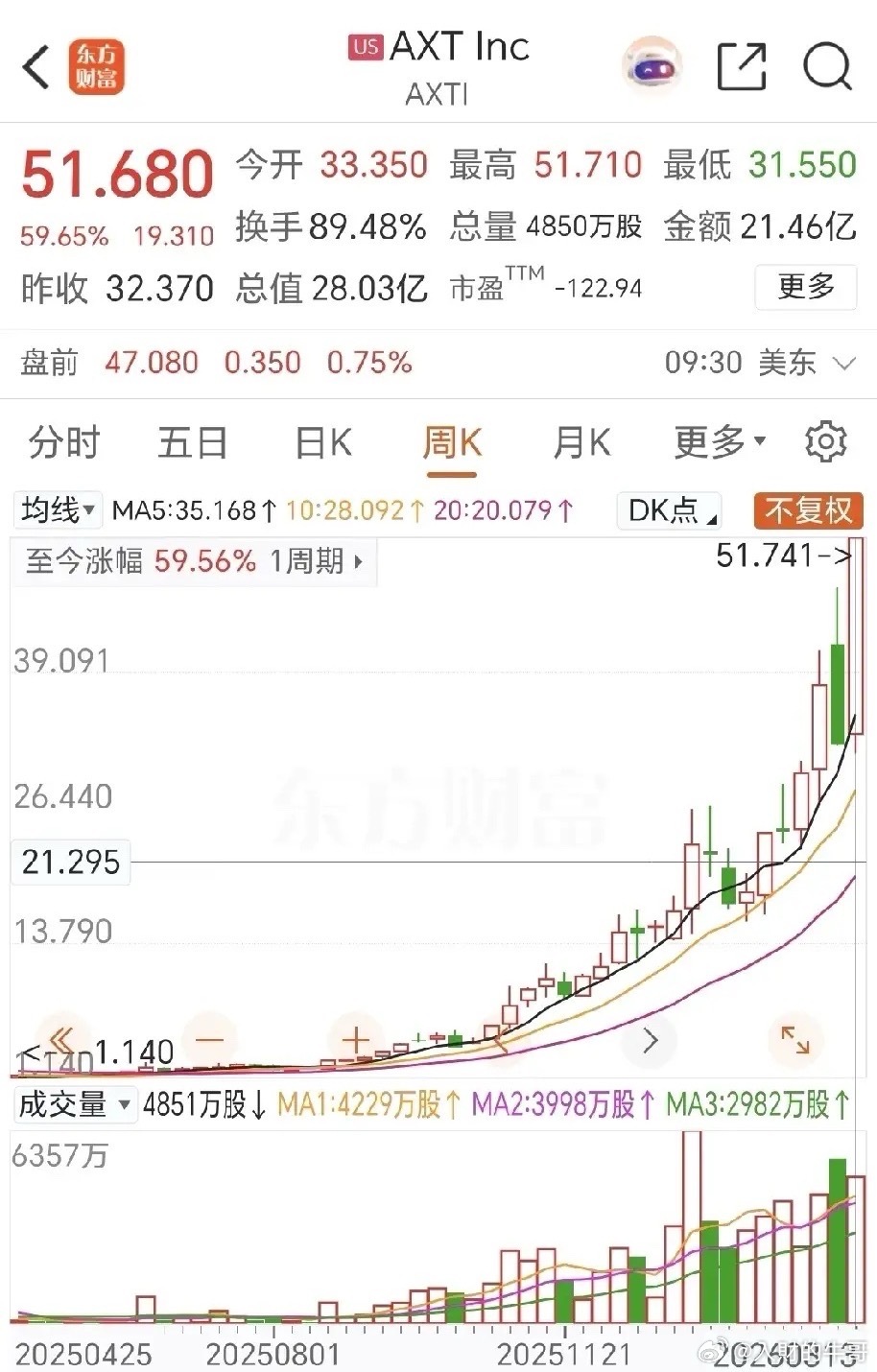Zoom out chart with the minus icon

pos(210,1039)
